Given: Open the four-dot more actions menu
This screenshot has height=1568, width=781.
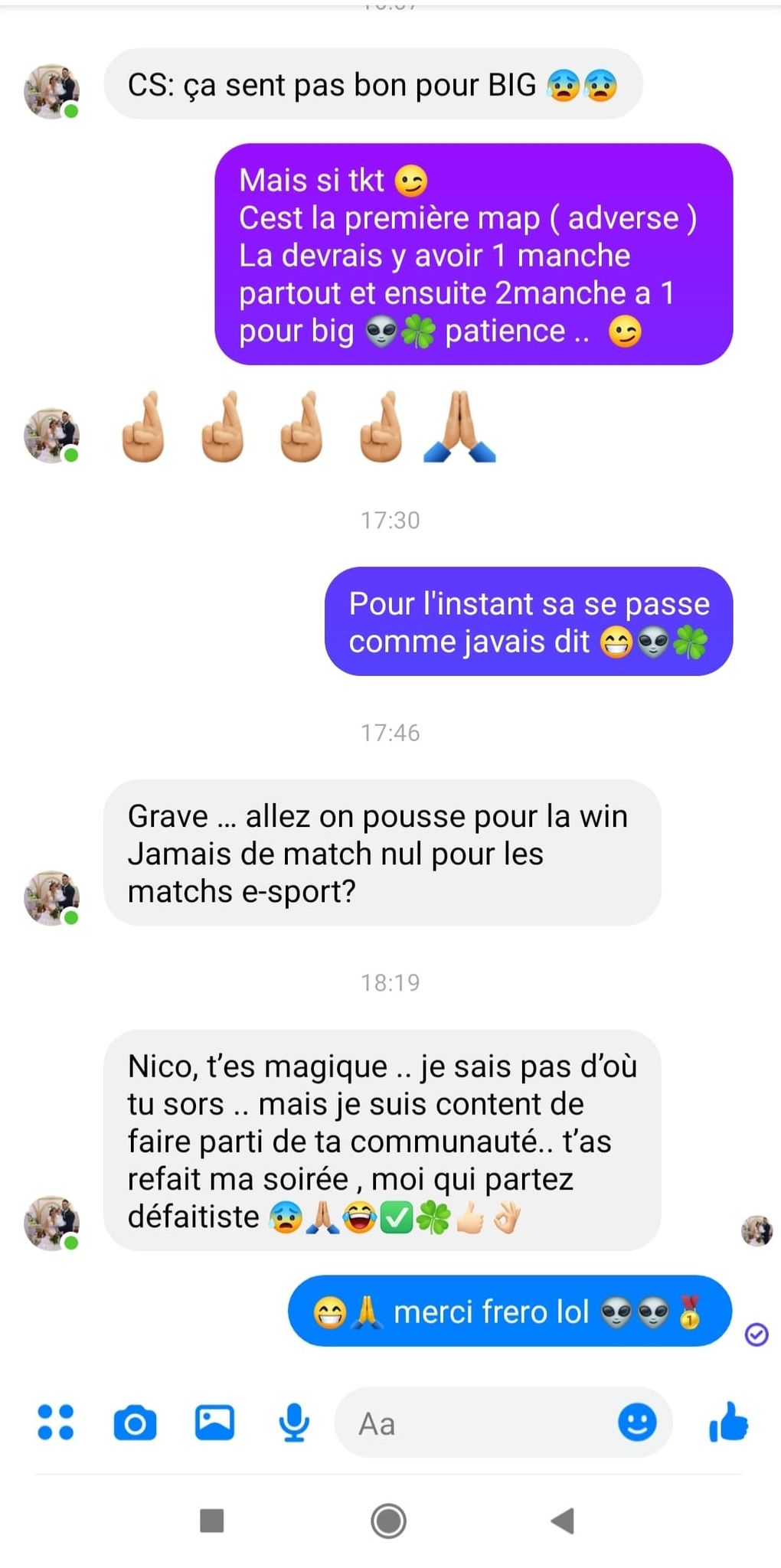Looking at the screenshot, I should (56, 1423).
